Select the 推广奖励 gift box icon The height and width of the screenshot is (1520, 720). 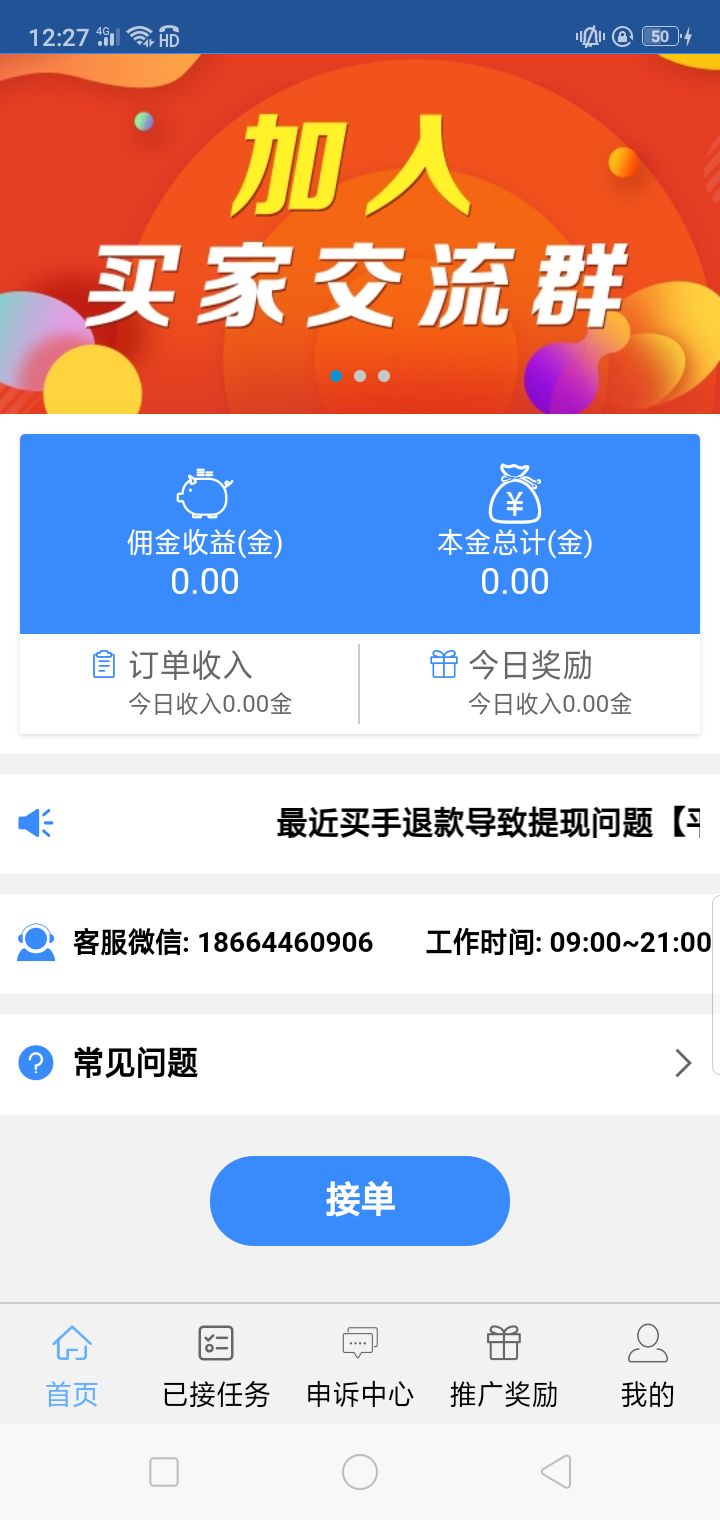pyautogui.click(x=503, y=1343)
